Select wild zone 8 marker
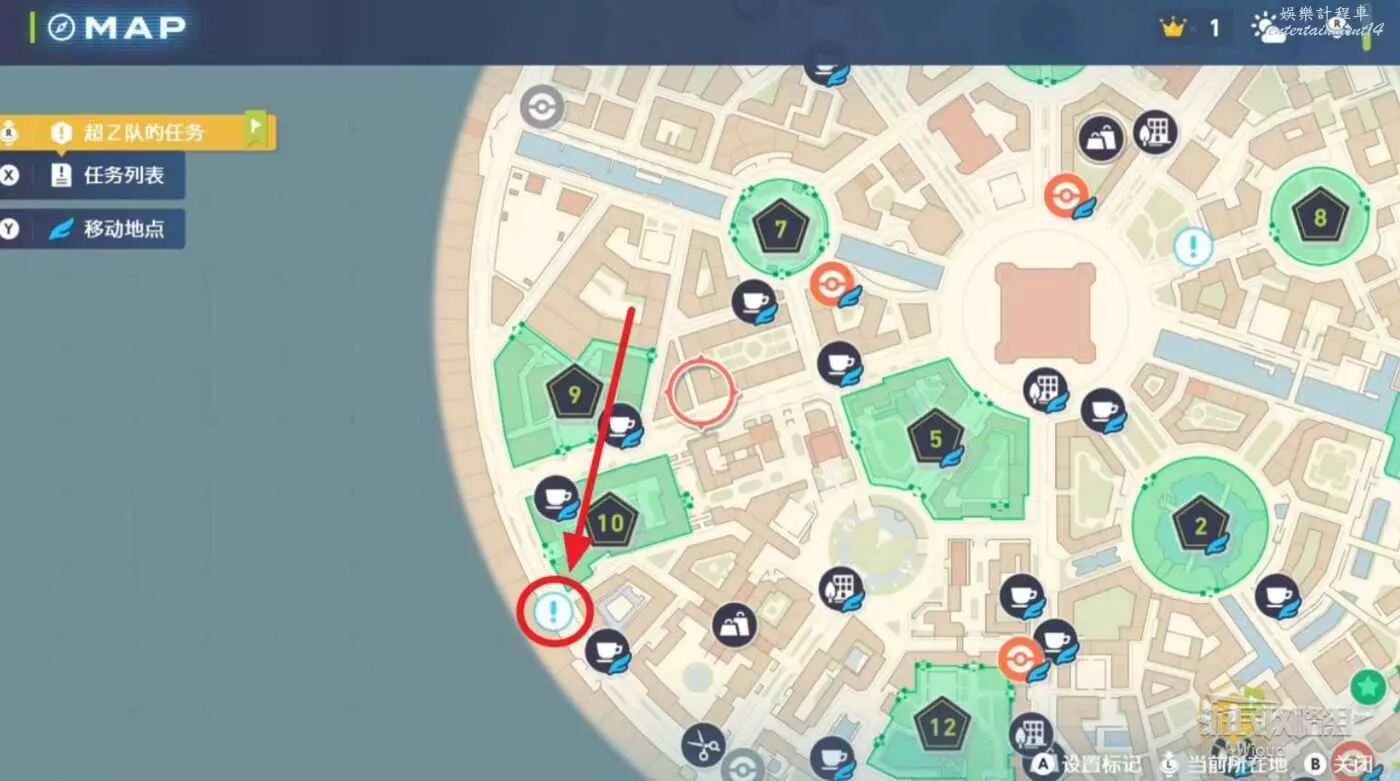1400x781 pixels. point(1319,215)
